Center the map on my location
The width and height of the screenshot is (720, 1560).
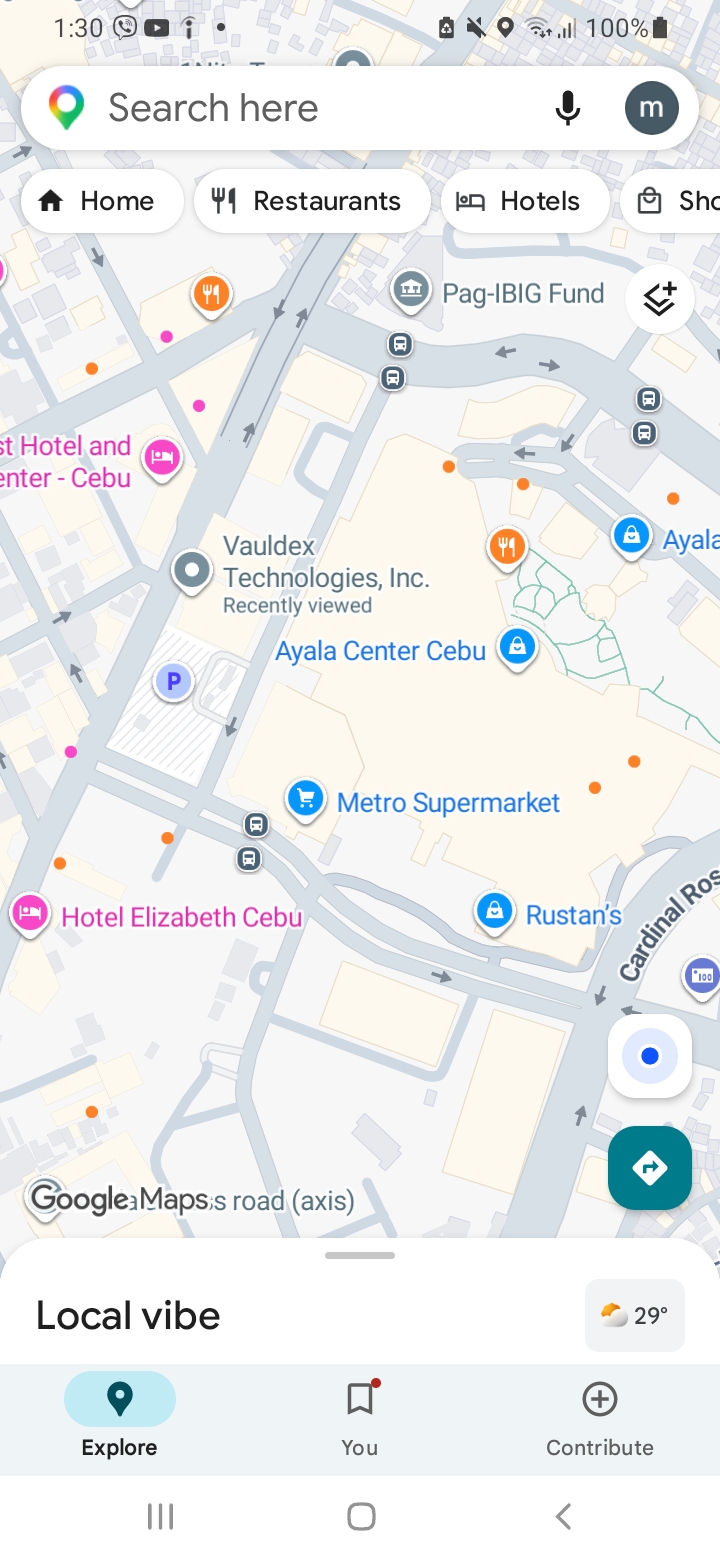(650, 1056)
